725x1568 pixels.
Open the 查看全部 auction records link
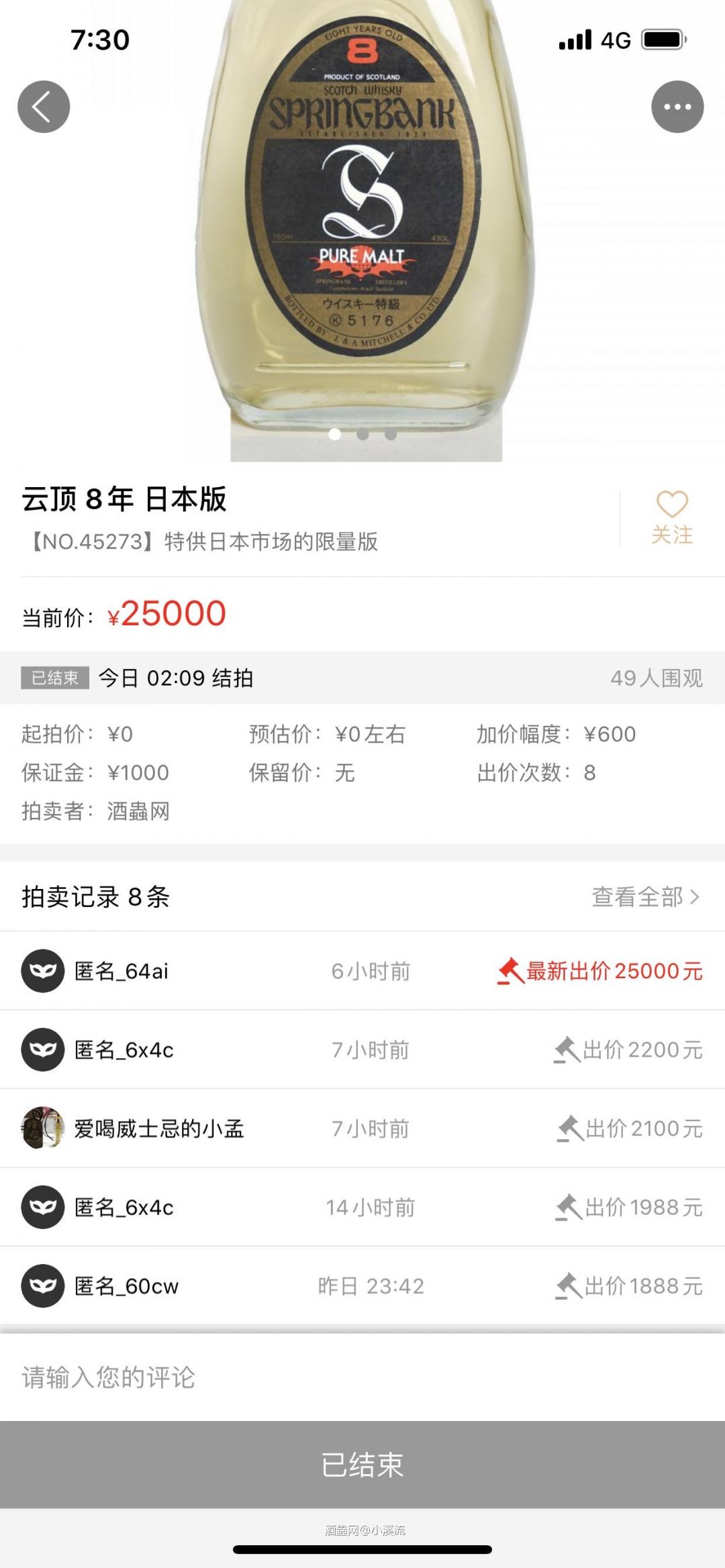pyautogui.click(x=637, y=896)
